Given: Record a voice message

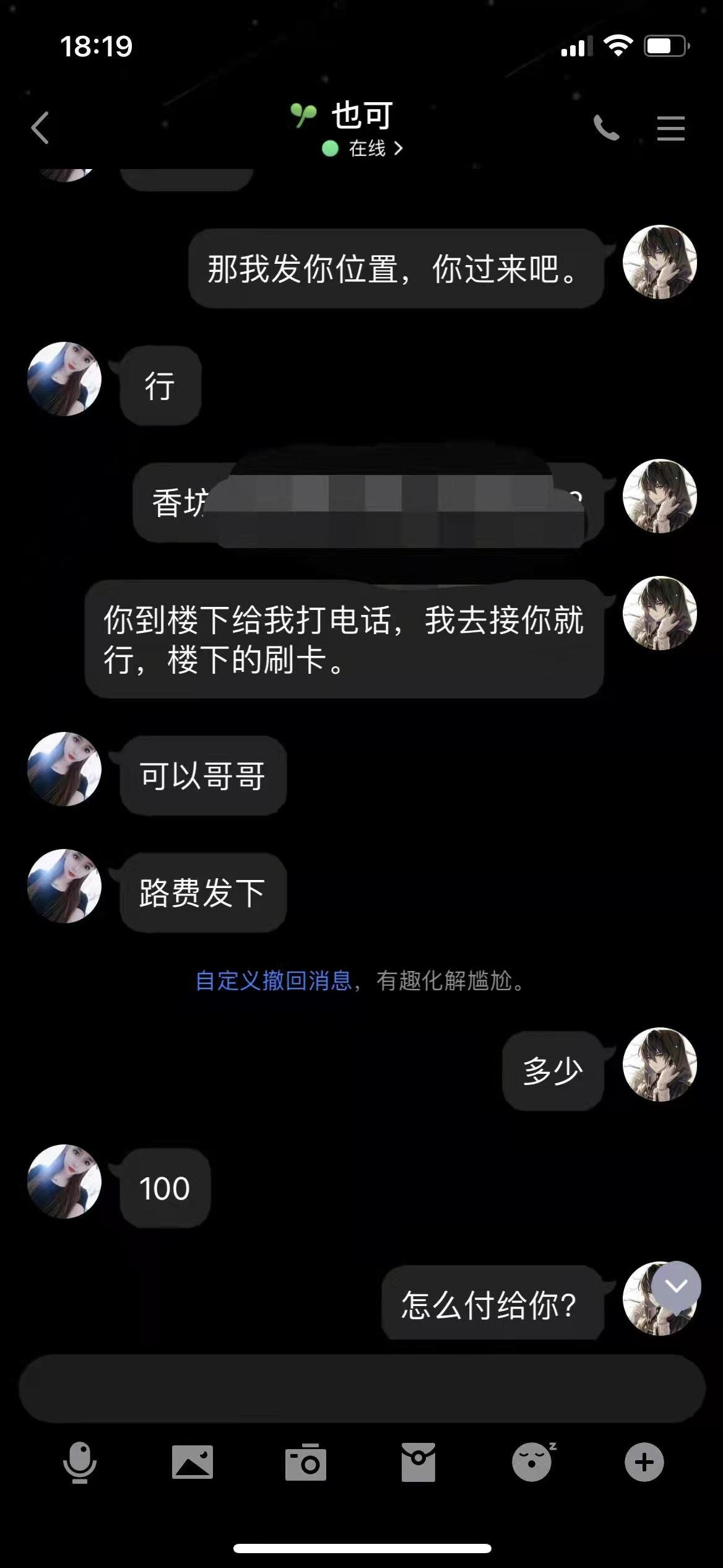Looking at the screenshot, I should click(80, 1462).
